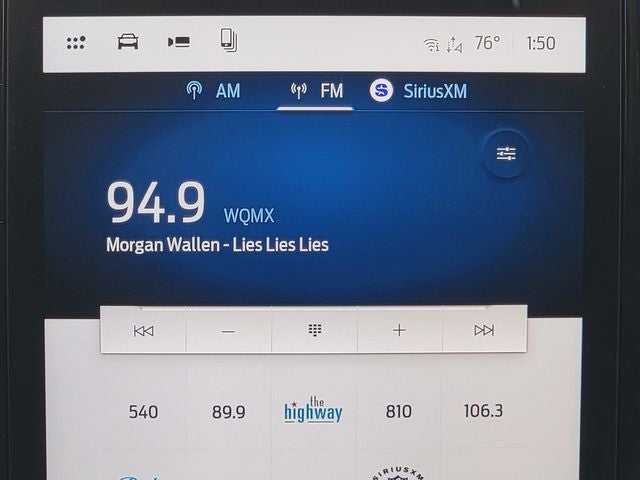
Task: Select the 106.3 preset
Action: 483,411
